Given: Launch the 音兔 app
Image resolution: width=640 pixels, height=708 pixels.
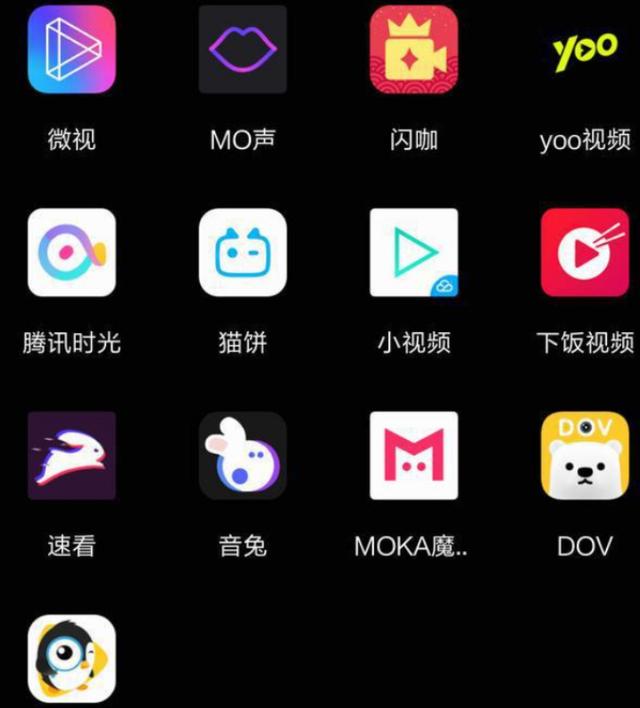Looking at the screenshot, I should 242,455.
